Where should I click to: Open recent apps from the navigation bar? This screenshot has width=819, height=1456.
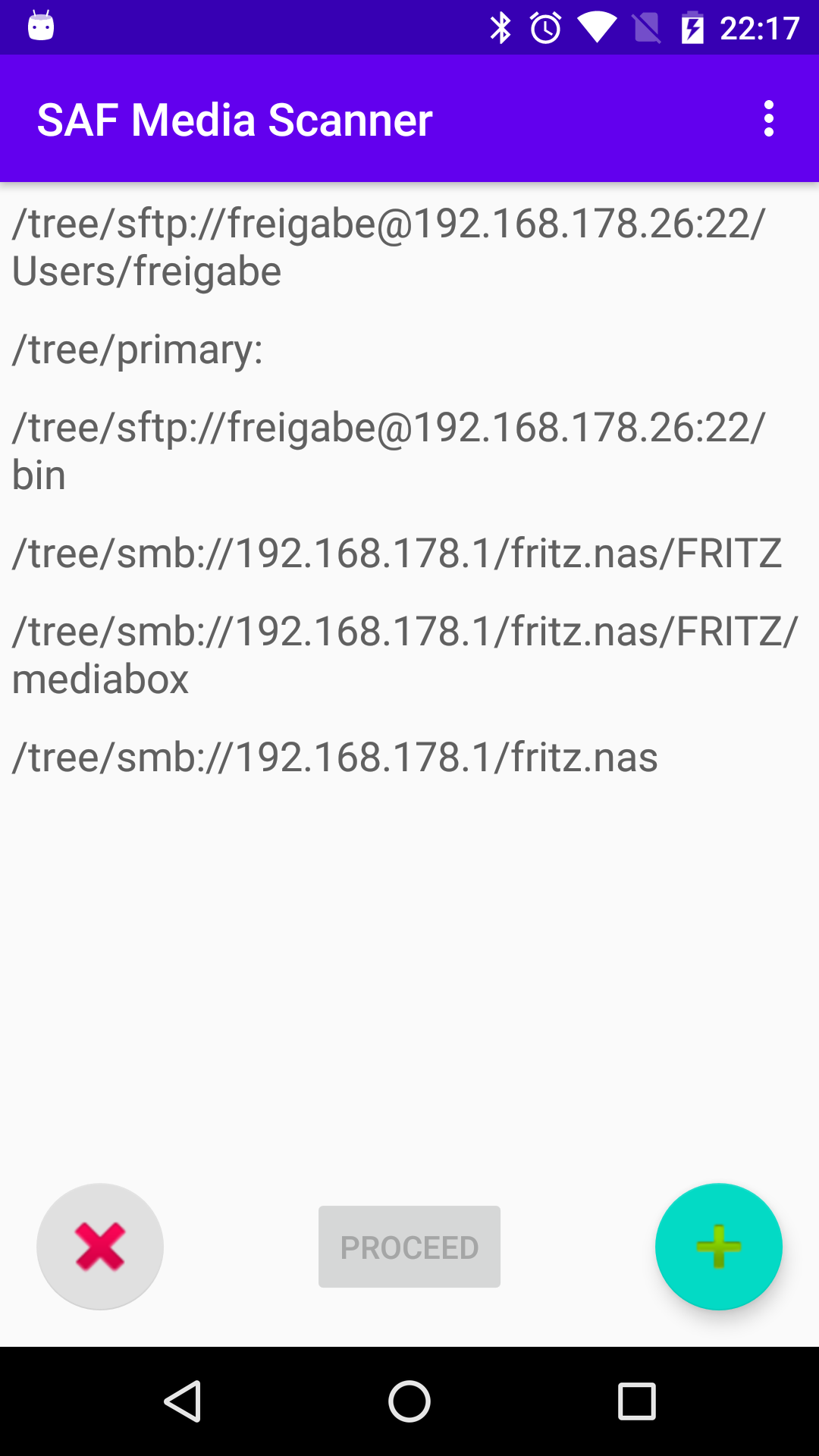636,1401
